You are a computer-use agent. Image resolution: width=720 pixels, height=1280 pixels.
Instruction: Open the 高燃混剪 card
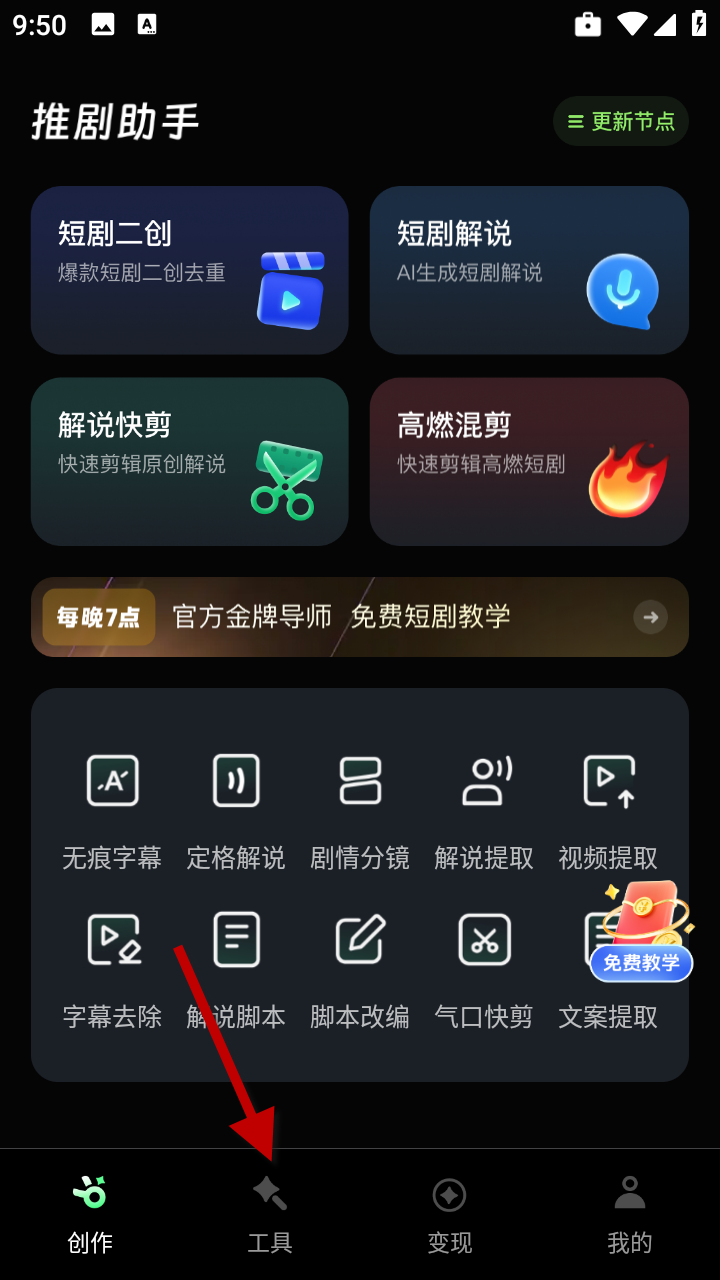pos(529,461)
